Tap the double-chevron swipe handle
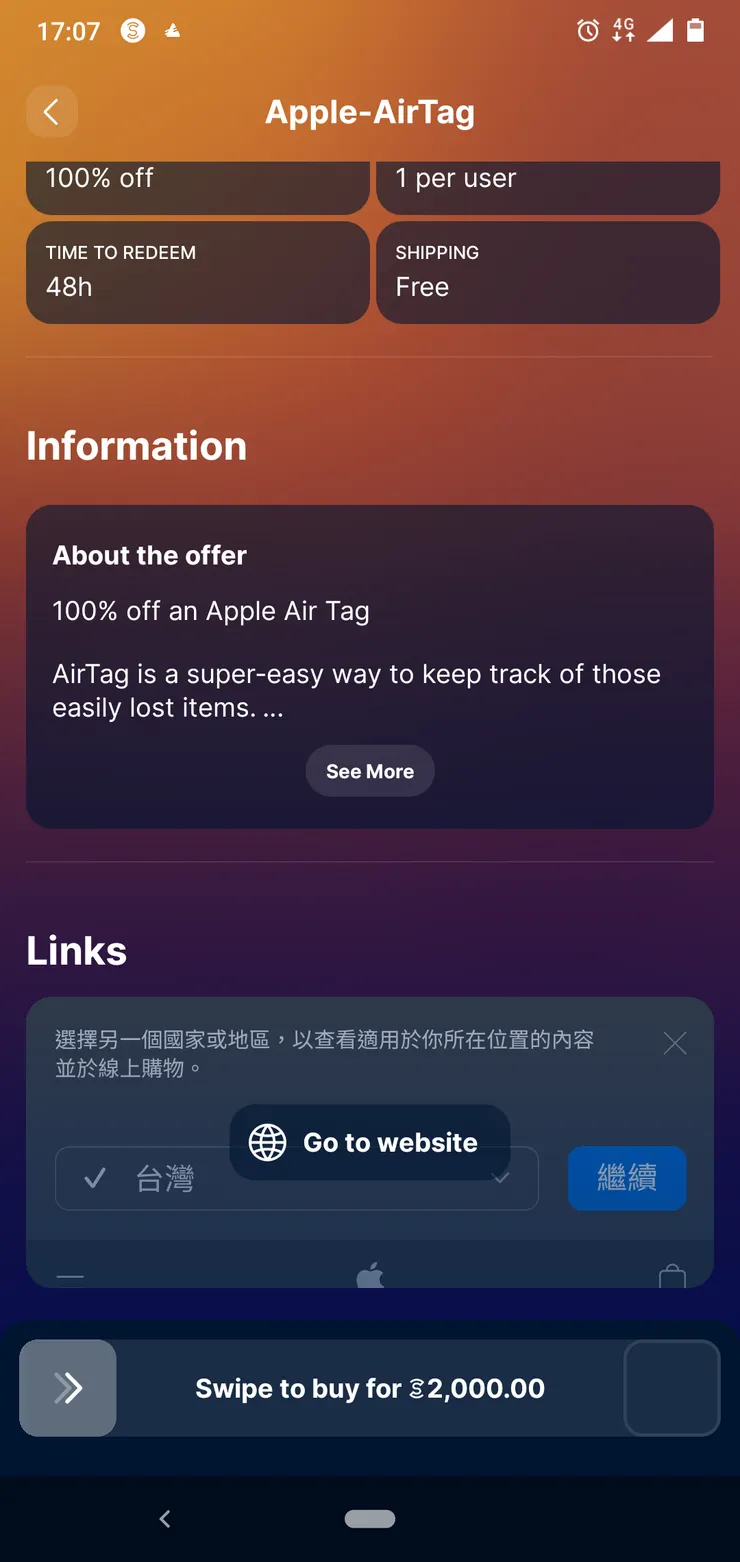This screenshot has height=1562, width=740. point(67,1387)
